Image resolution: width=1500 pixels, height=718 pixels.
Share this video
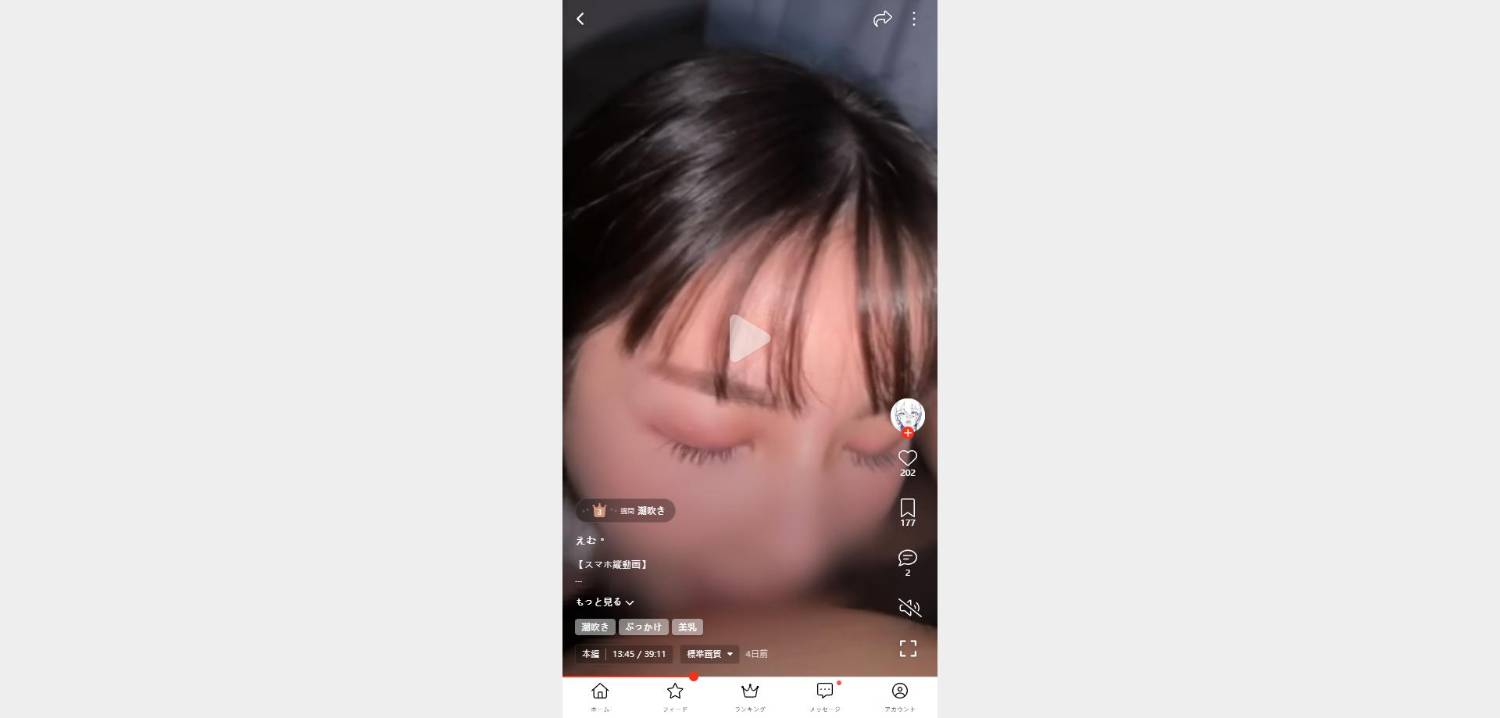pos(882,19)
